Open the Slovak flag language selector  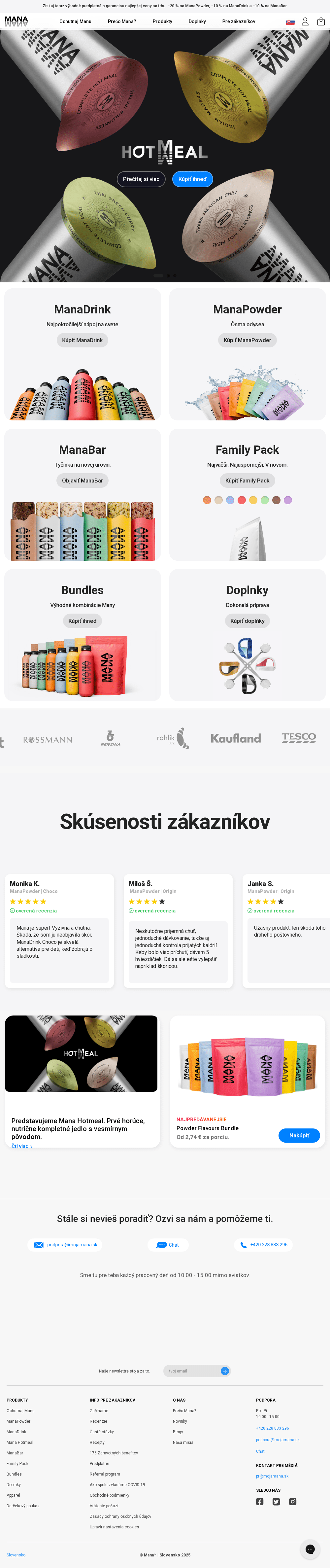290,22
